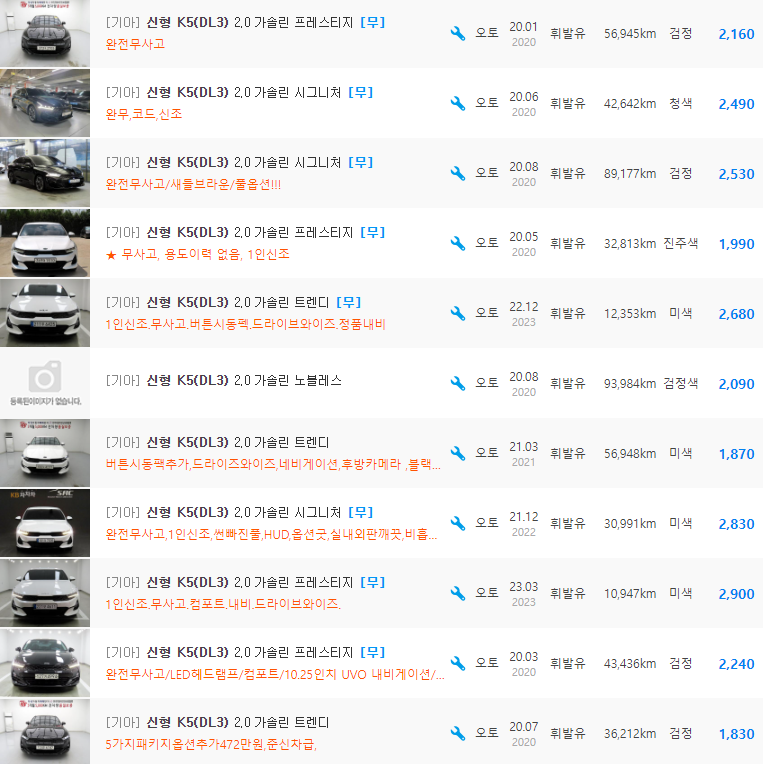Click the wrench icon next to the 2,830 시그니처
This screenshot has width=763, height=764.
tap(458, 523)
